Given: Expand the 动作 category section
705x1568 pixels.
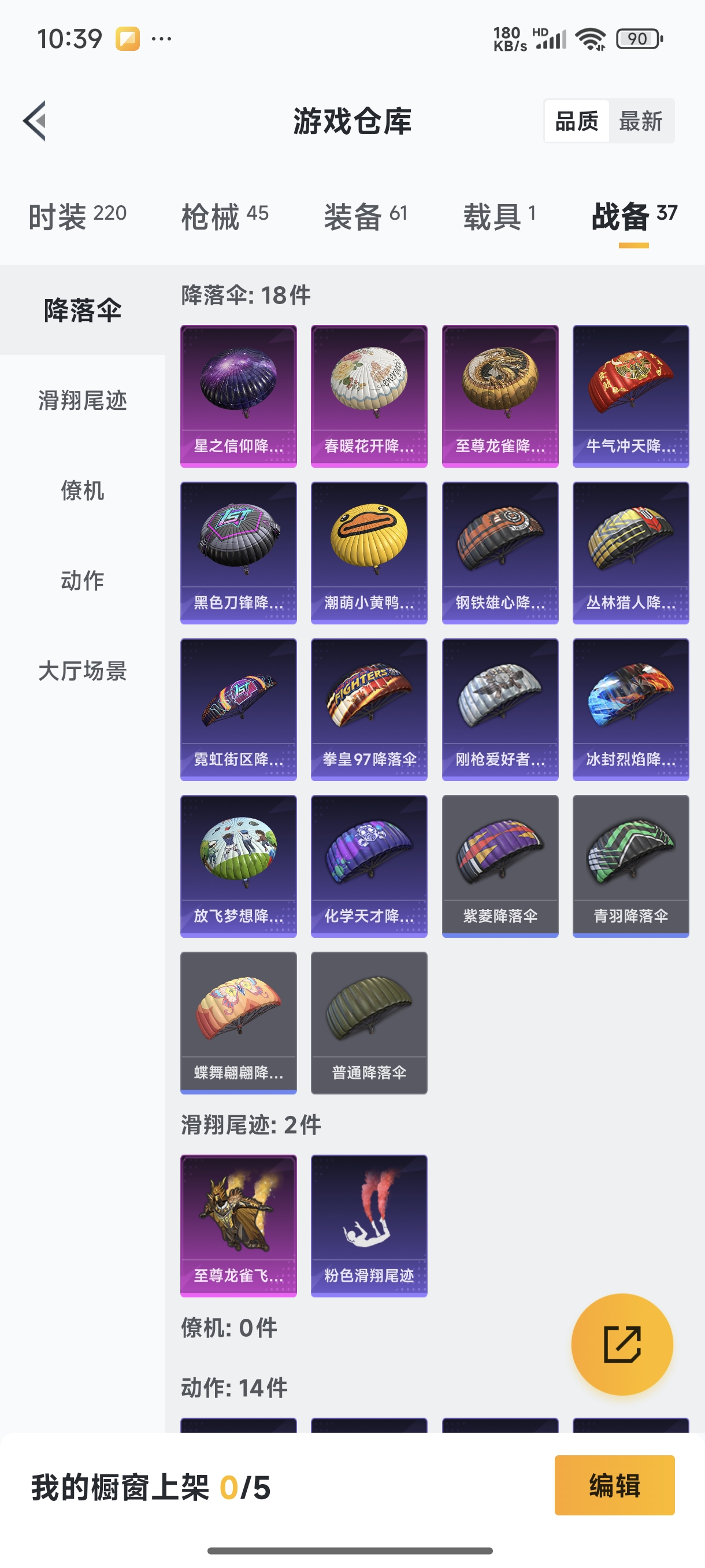Looking at the screenshot, I should point(83,580).
